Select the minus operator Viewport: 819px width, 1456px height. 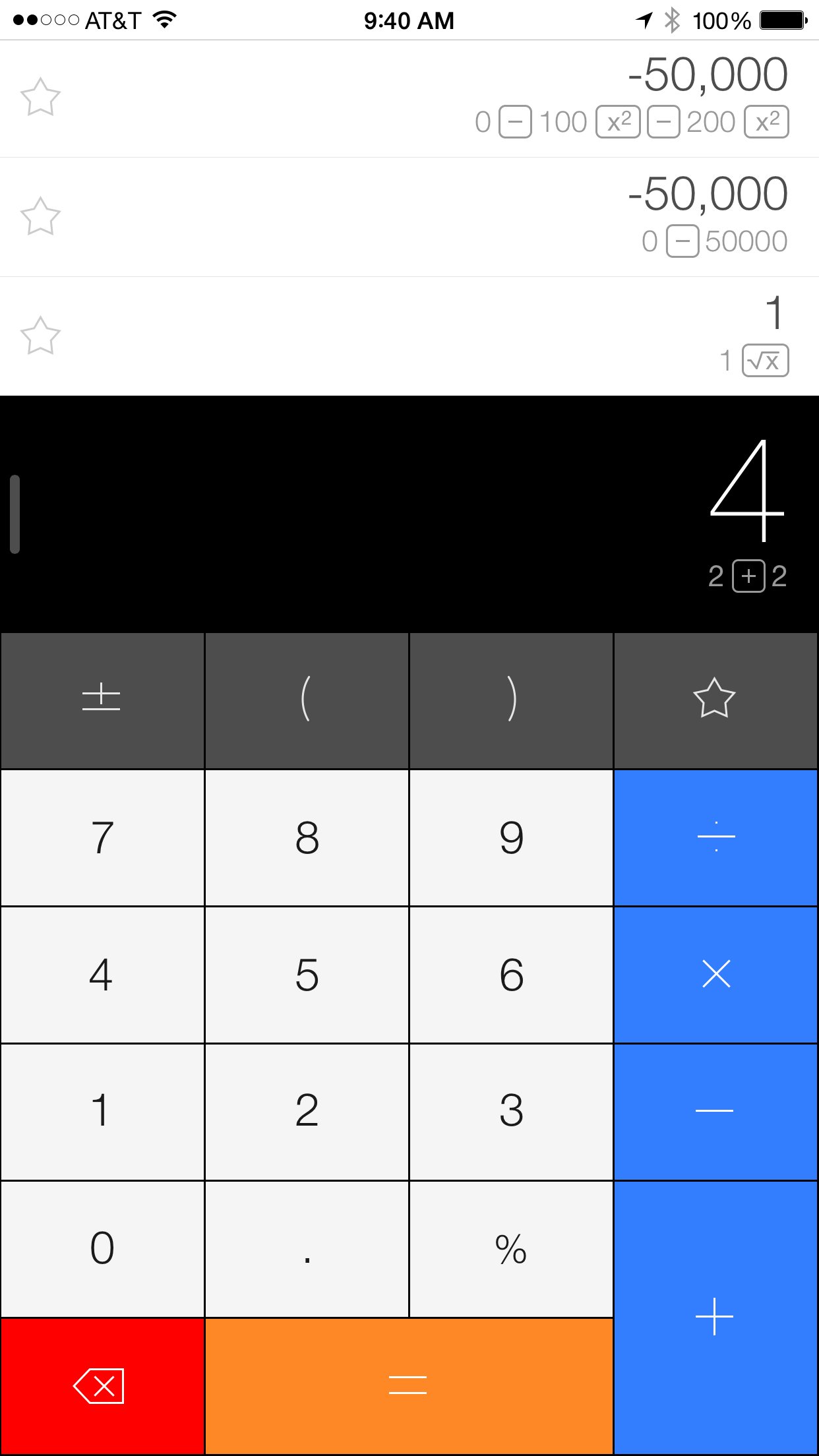[x=715, y=1112]
